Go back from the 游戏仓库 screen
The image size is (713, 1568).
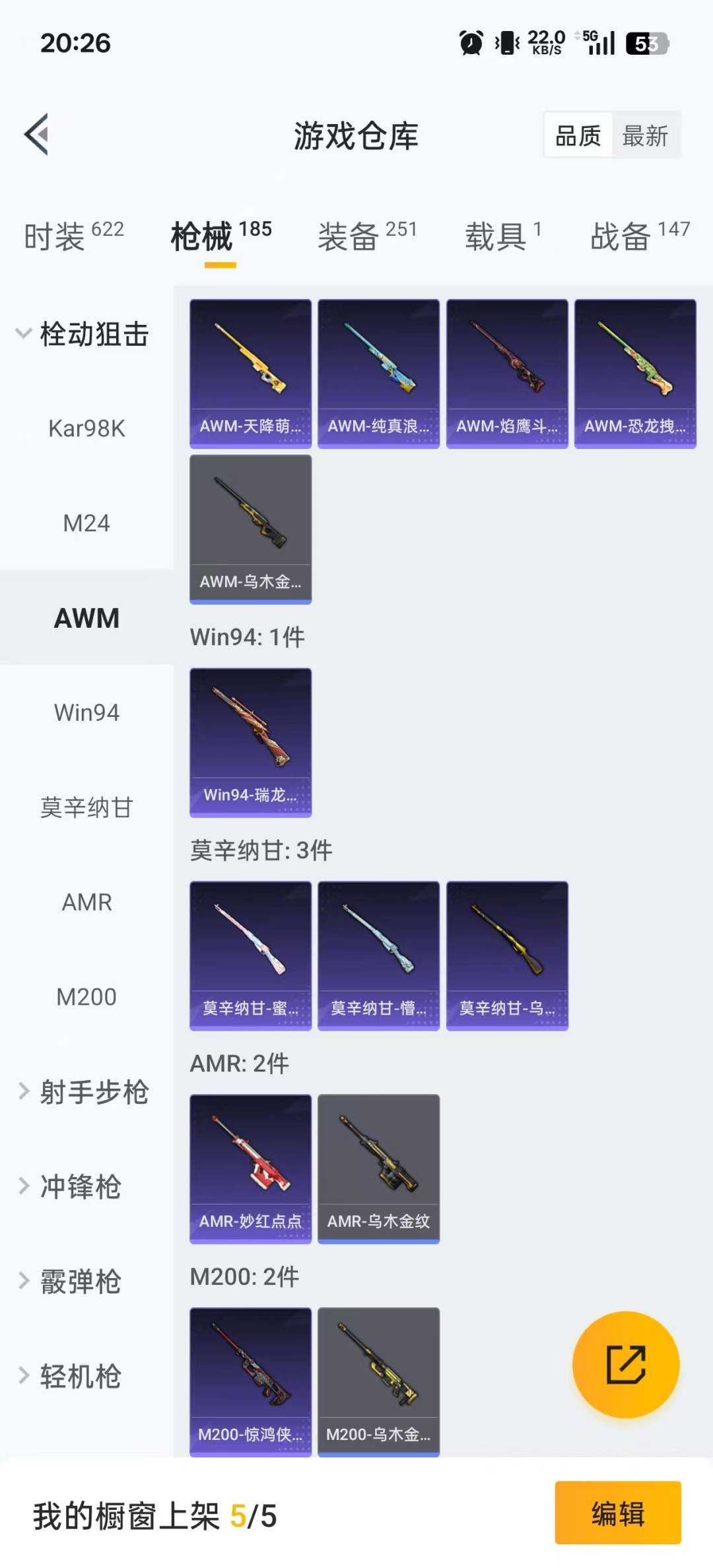point(37,135)
